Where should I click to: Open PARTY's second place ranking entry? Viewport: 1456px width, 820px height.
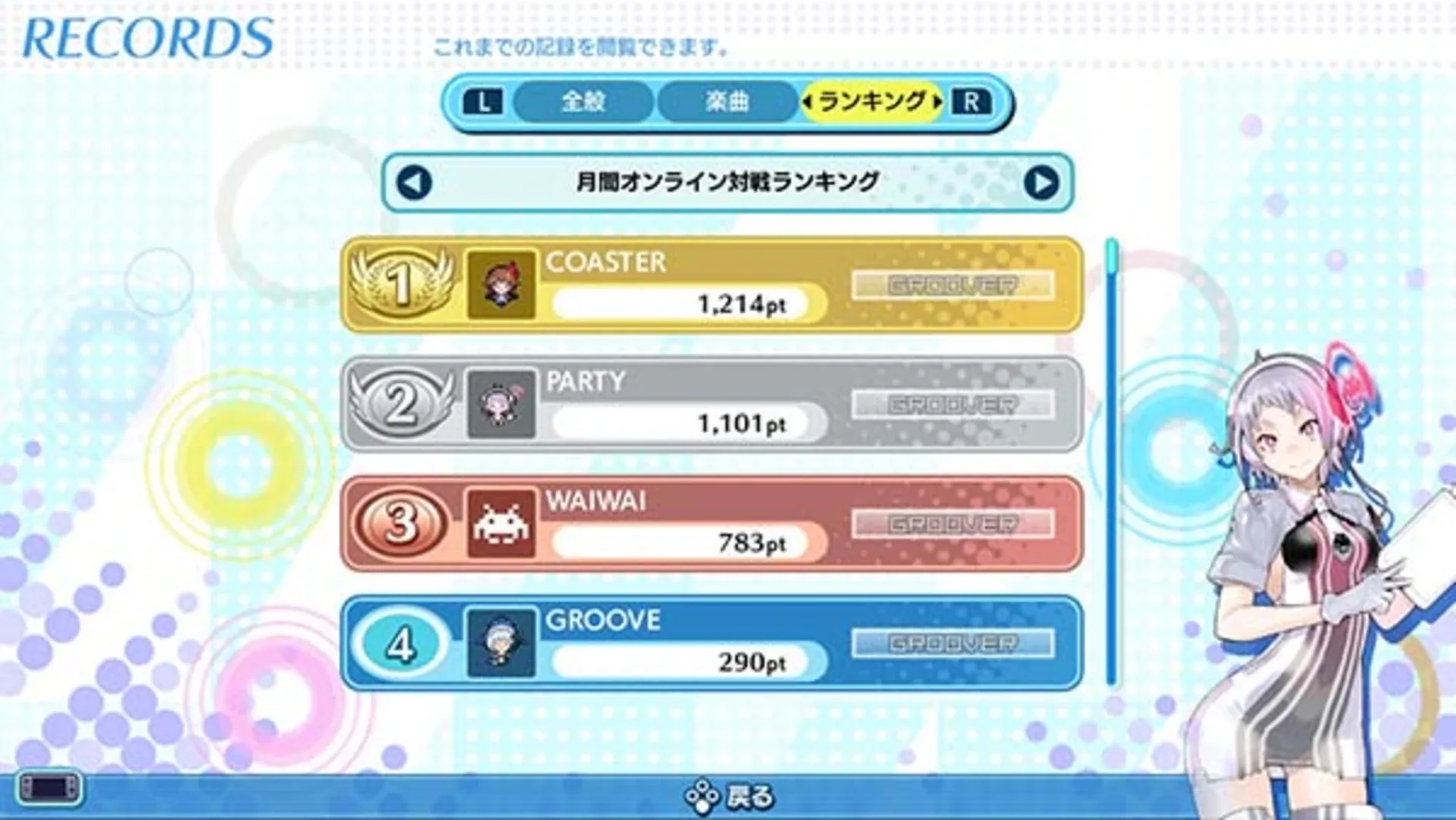[712, 404]
